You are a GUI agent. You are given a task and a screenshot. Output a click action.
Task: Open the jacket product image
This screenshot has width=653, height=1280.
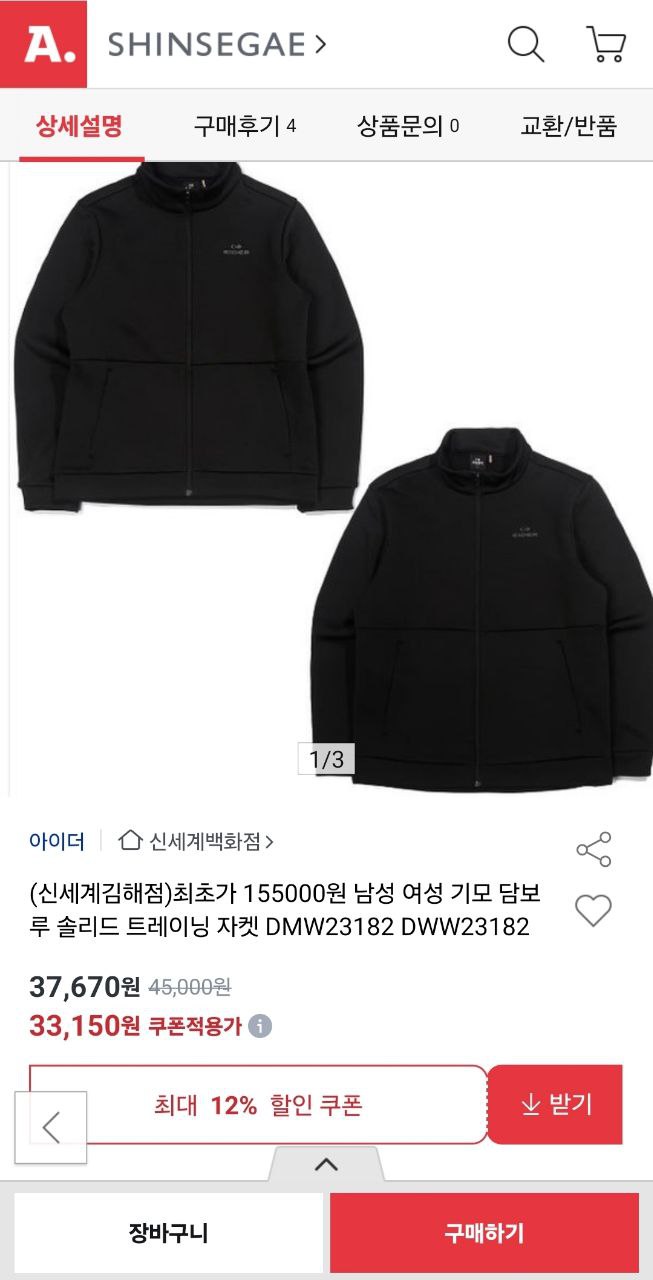coord(326,480)
